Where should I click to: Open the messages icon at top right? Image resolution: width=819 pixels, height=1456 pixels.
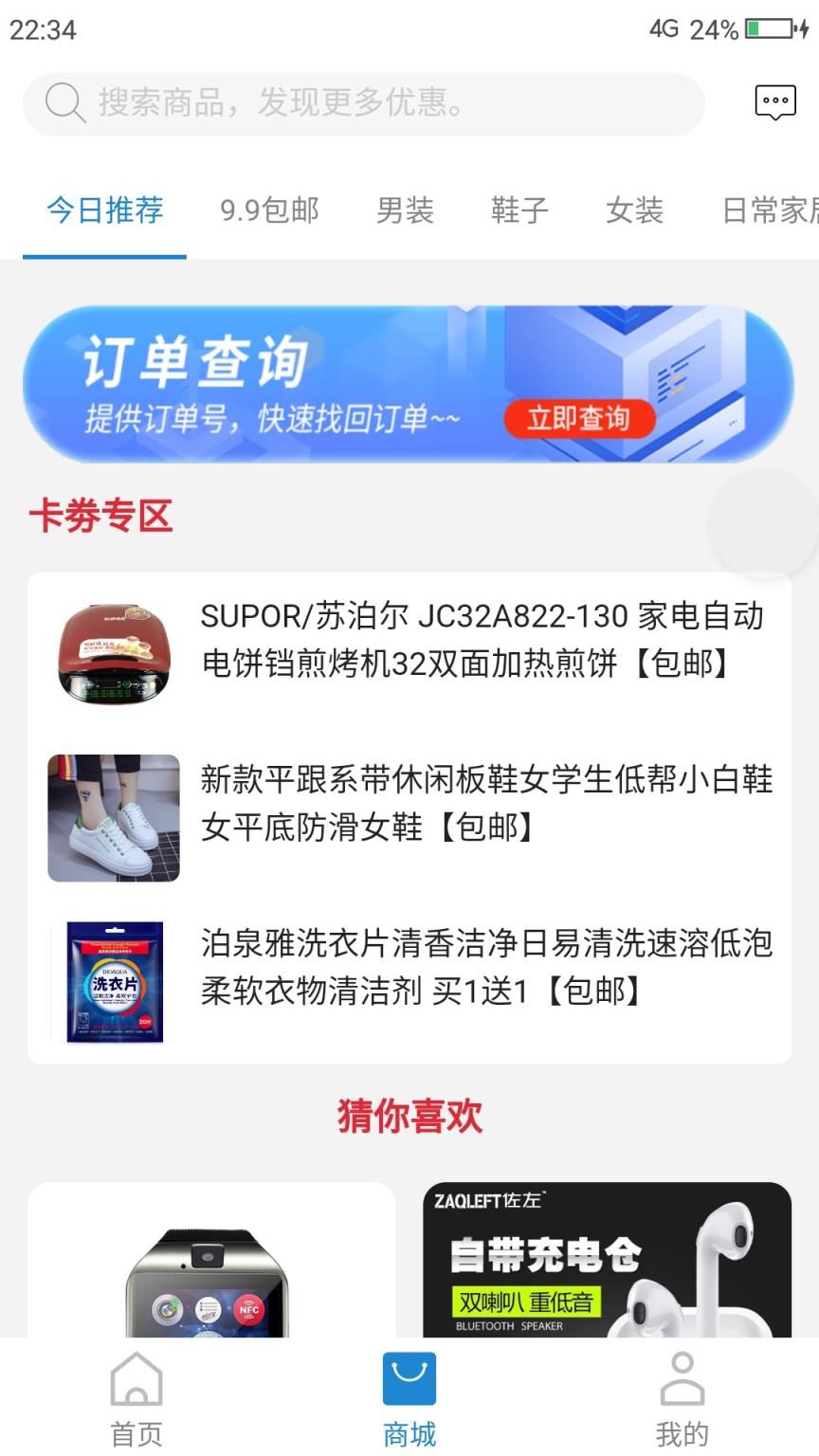coord(776,100)
